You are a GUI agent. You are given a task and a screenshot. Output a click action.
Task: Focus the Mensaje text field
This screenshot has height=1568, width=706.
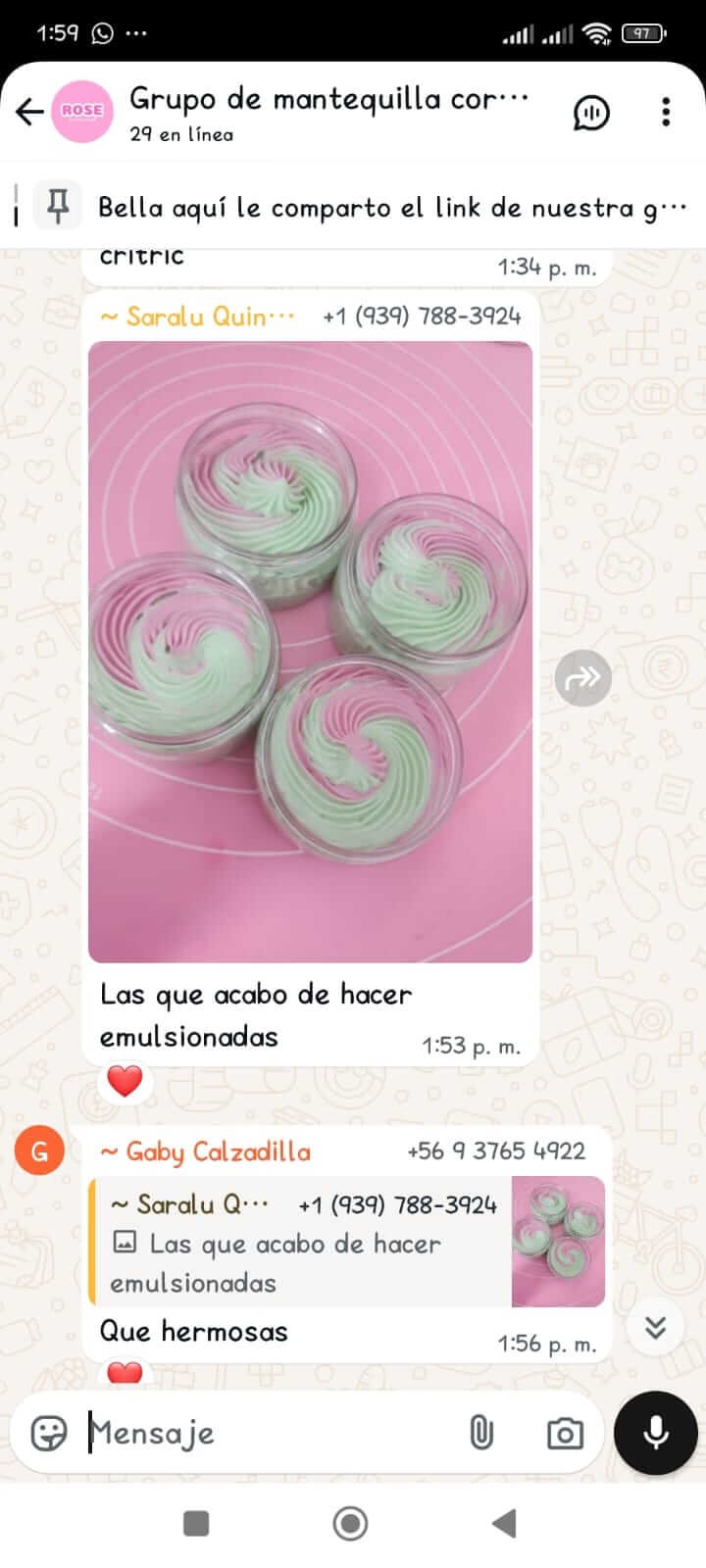(265, 1433)
